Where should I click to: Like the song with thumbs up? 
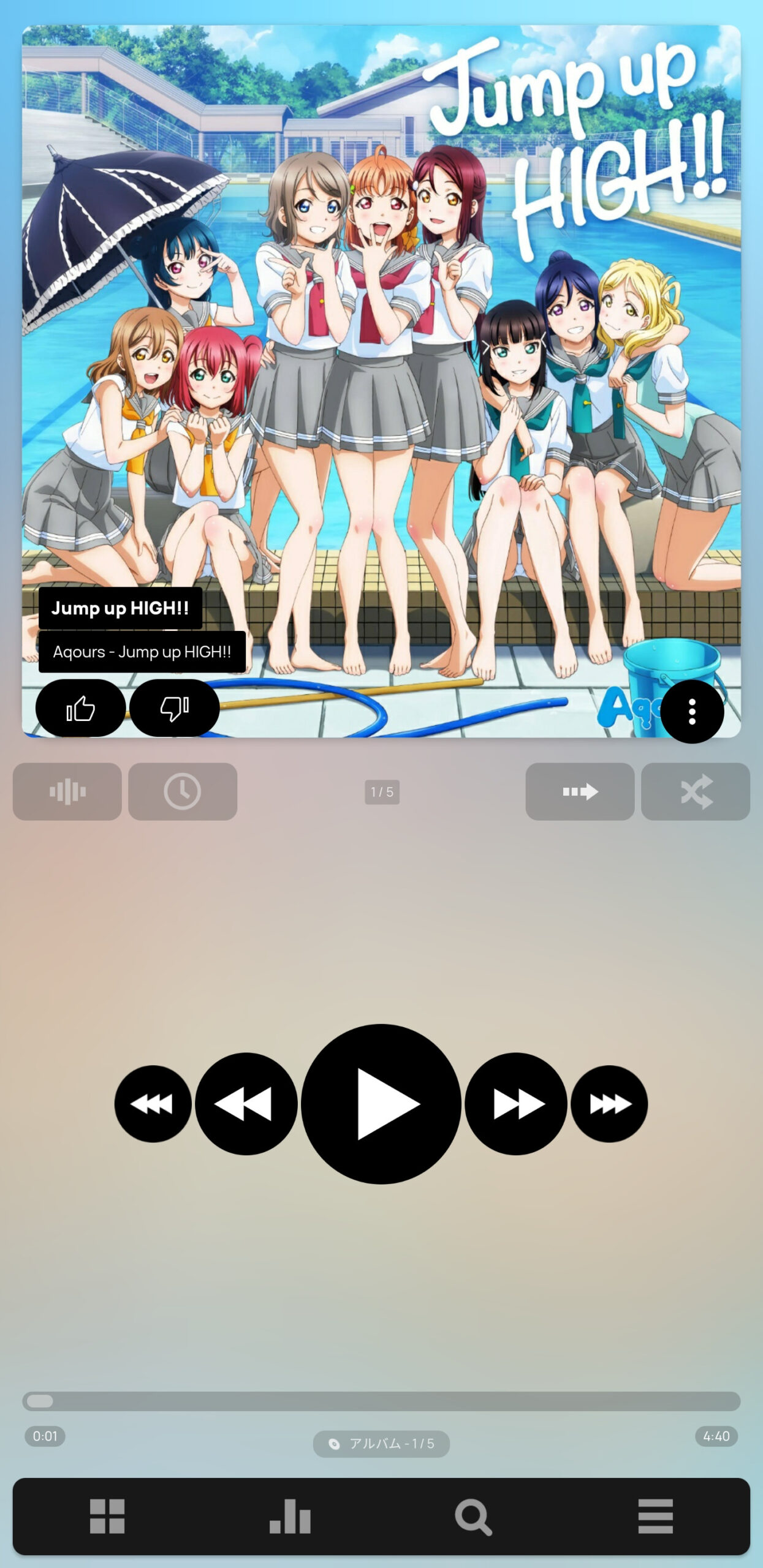pos(80,708)
